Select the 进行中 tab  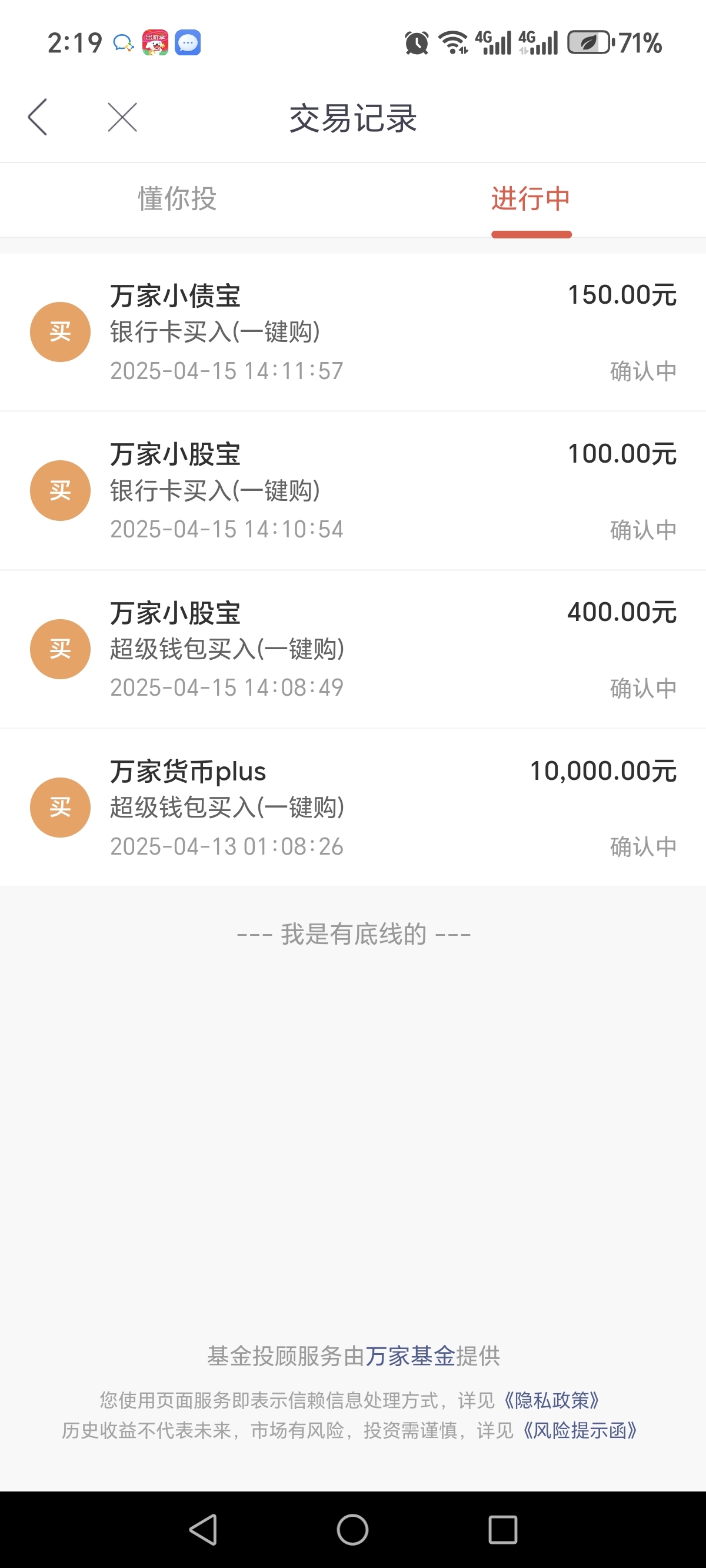tap(531, 199)
